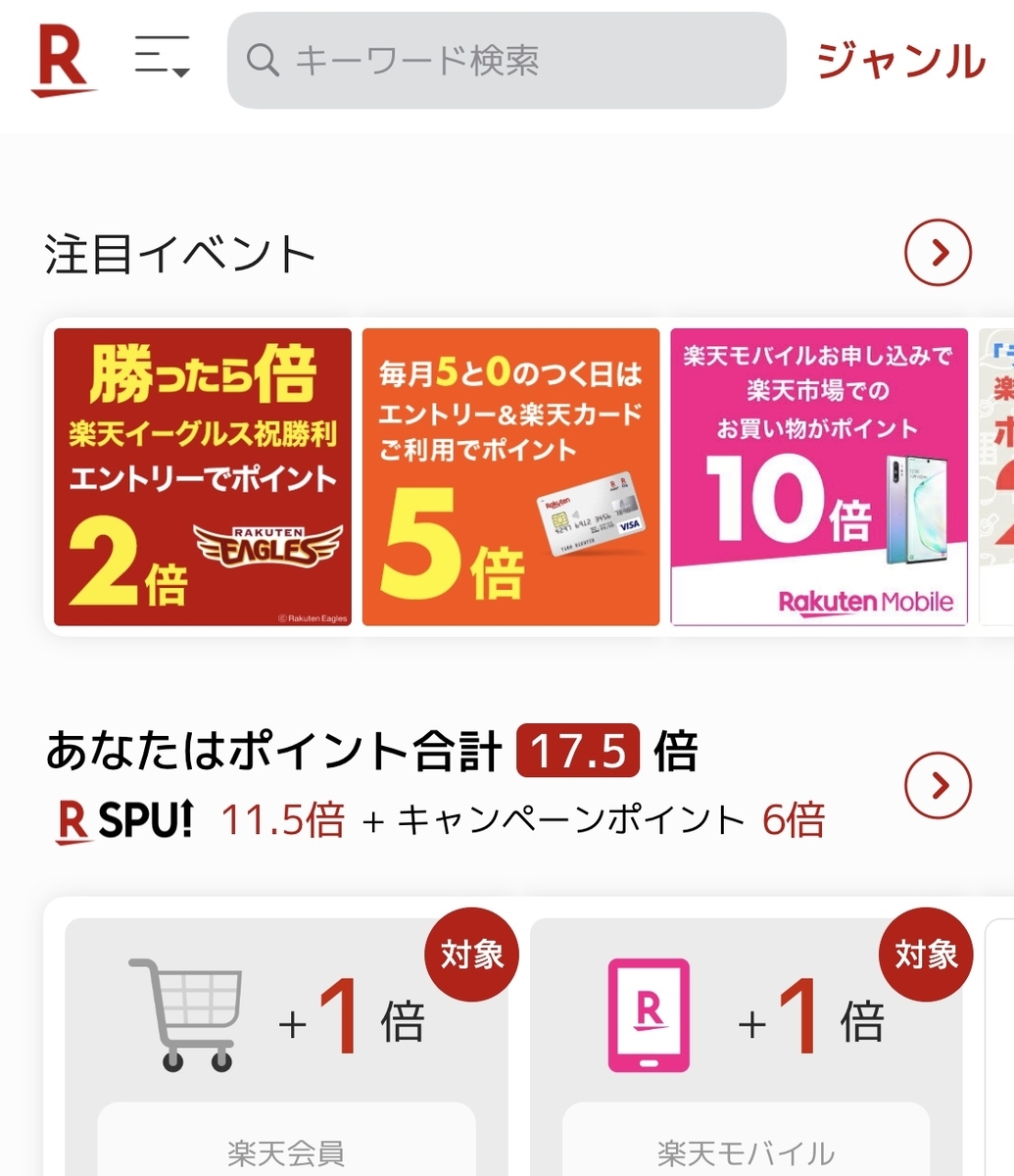Open the 楽天イーグルス 2倍 banner
This screenshot has width=1014, height=1176.
click(203, 477)
